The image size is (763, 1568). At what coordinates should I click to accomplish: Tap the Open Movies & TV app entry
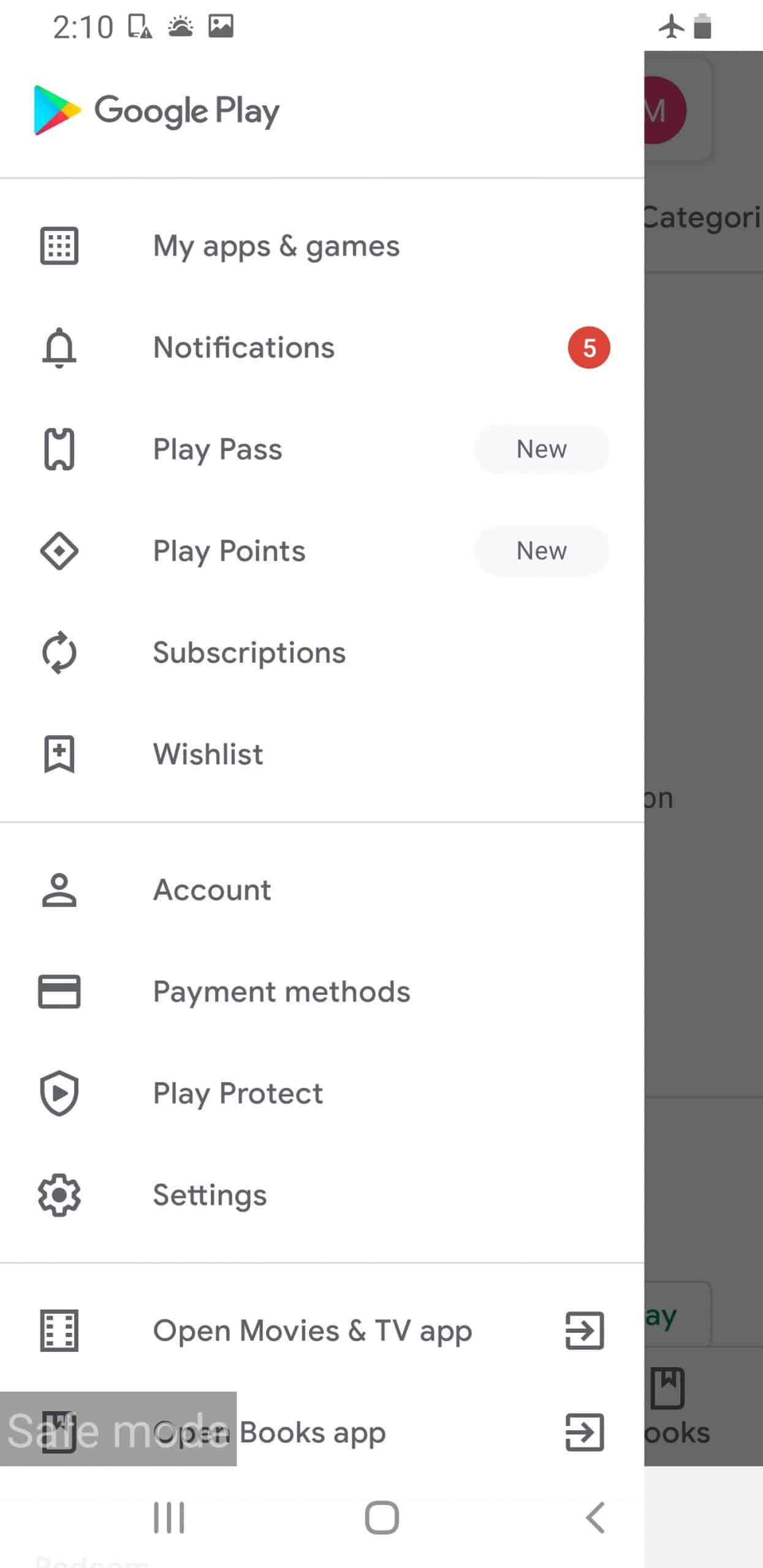(x=313, y=1330)
